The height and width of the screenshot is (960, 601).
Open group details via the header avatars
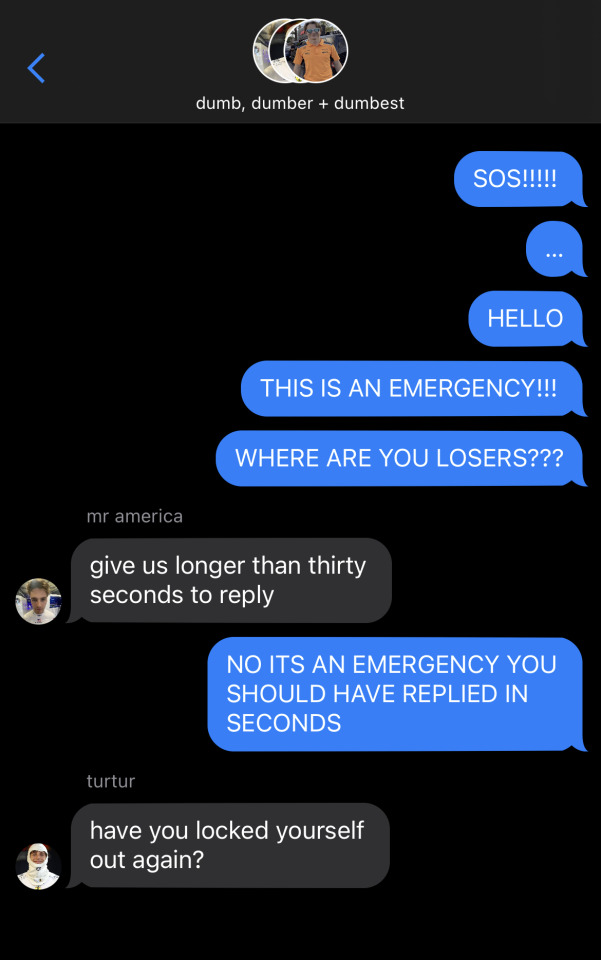300,52
